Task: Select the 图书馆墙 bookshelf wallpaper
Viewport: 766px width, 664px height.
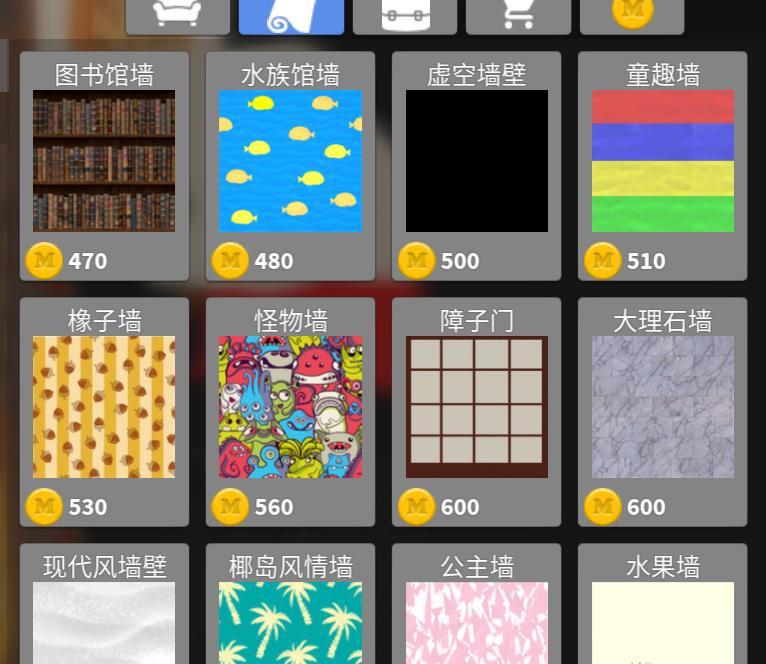Action: 104,162
